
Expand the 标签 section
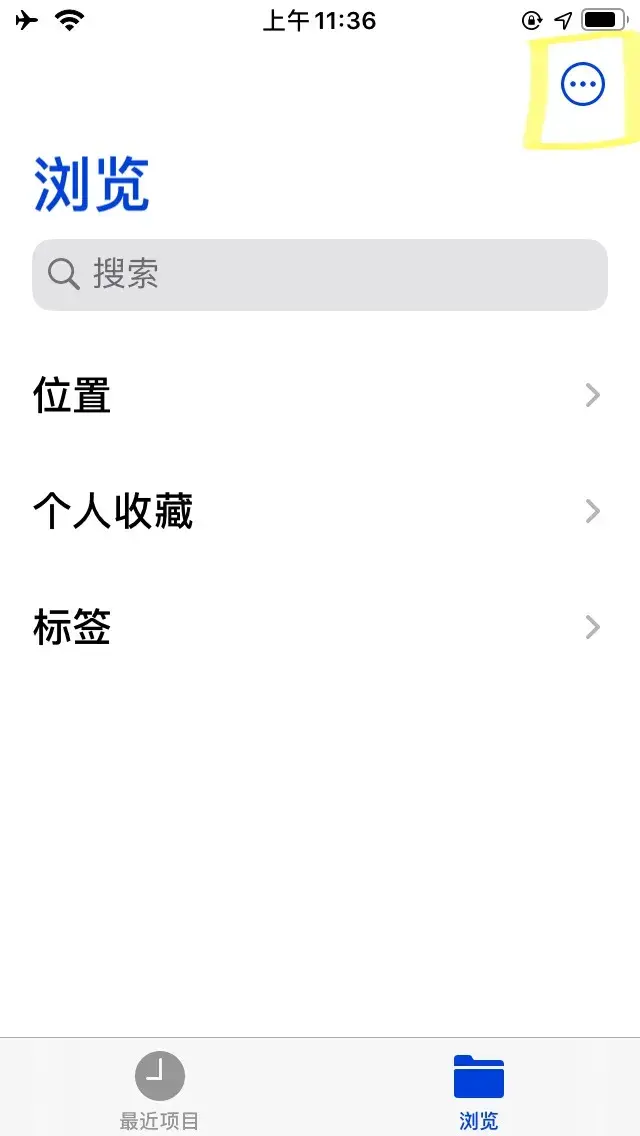pos(320,627)
